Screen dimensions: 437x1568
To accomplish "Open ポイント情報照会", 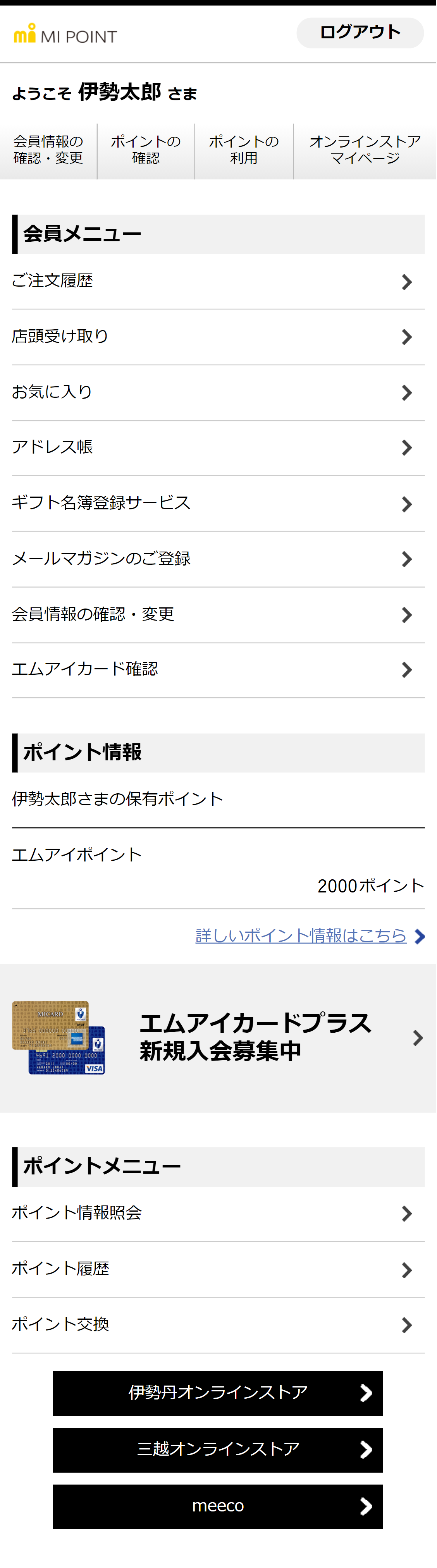I will tap(218, 1213).
